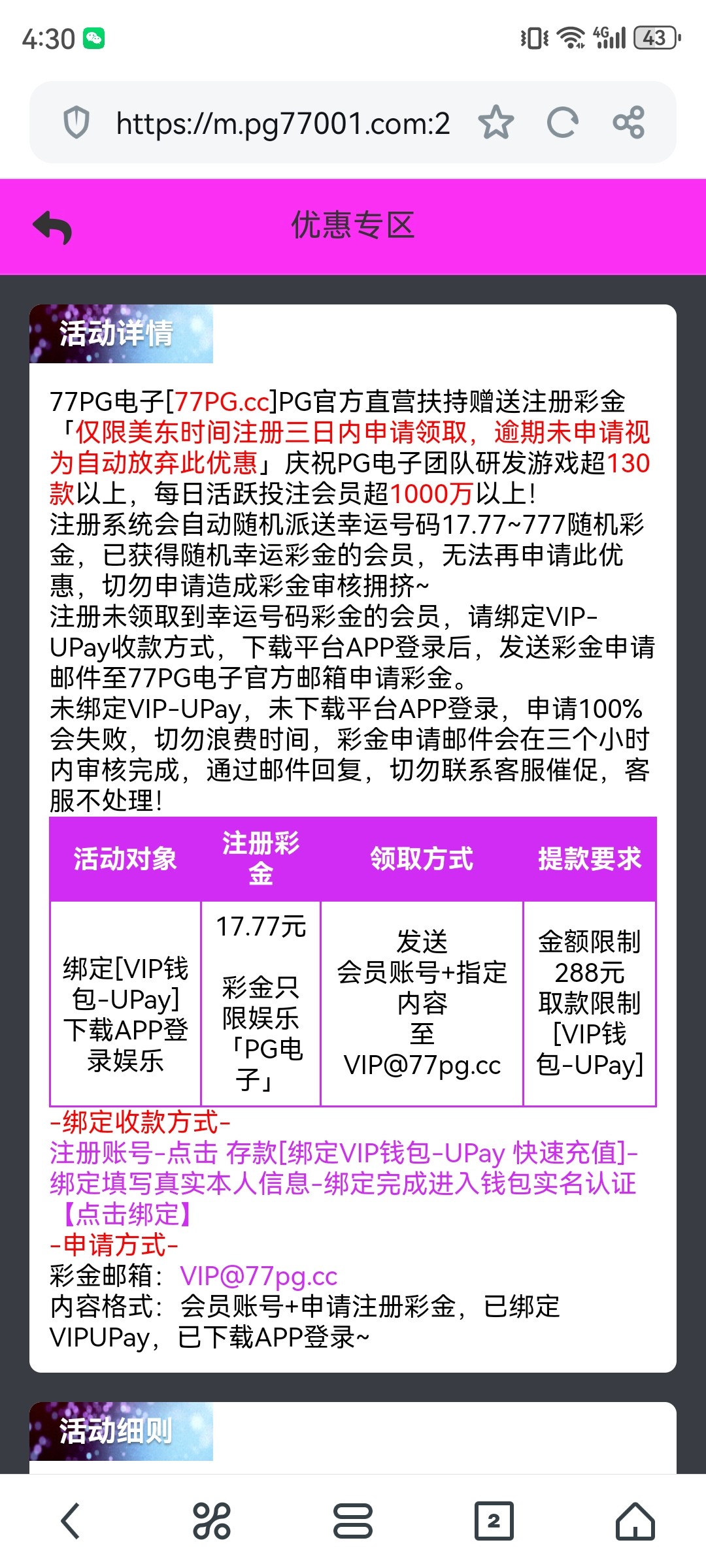Screen dimensions: 706x1568
Task: Open the browser tools grid menu
Action: pos(212,1521)
